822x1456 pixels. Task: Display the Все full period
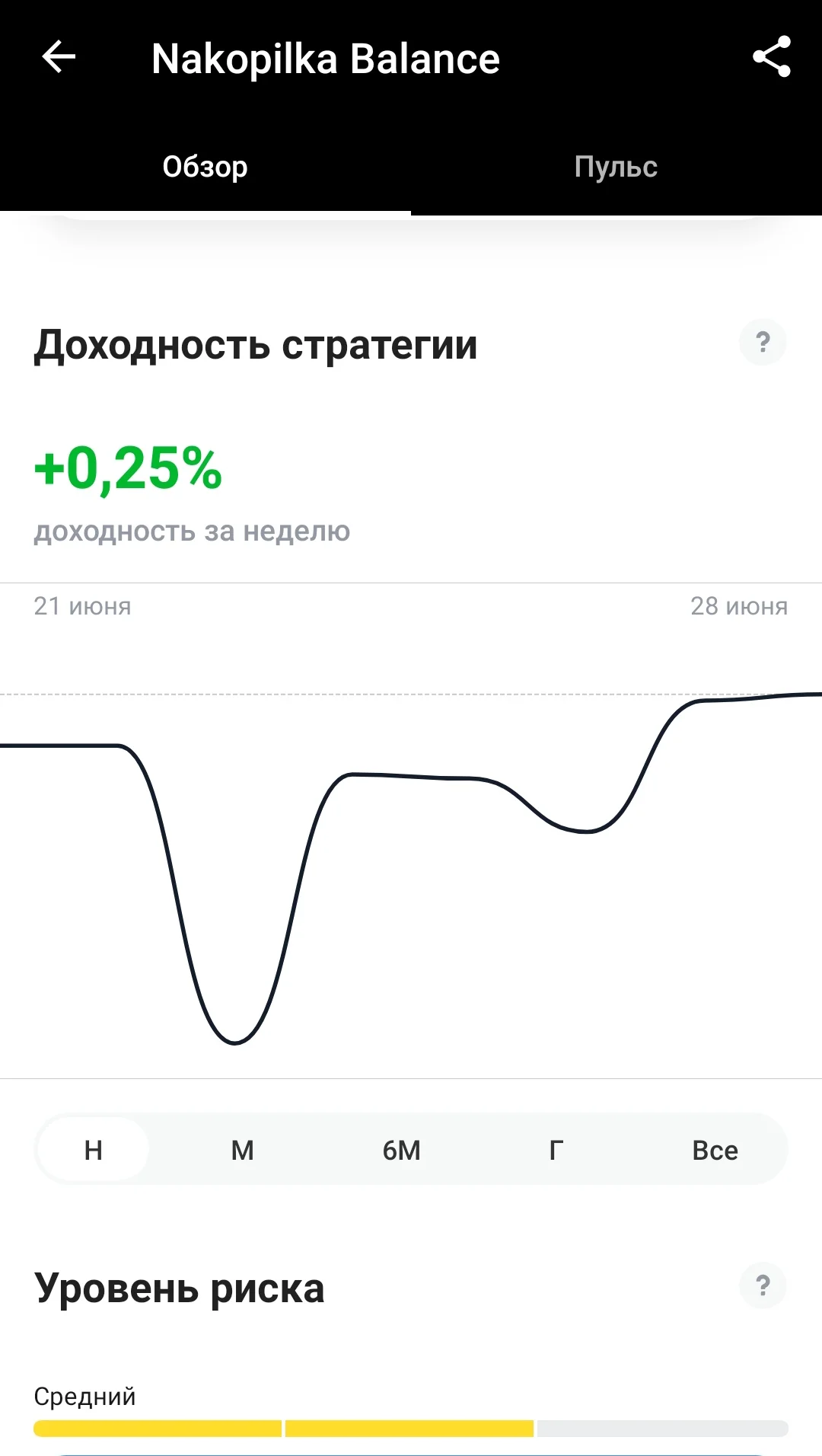pyautogui.click(x=715, y=1149)
